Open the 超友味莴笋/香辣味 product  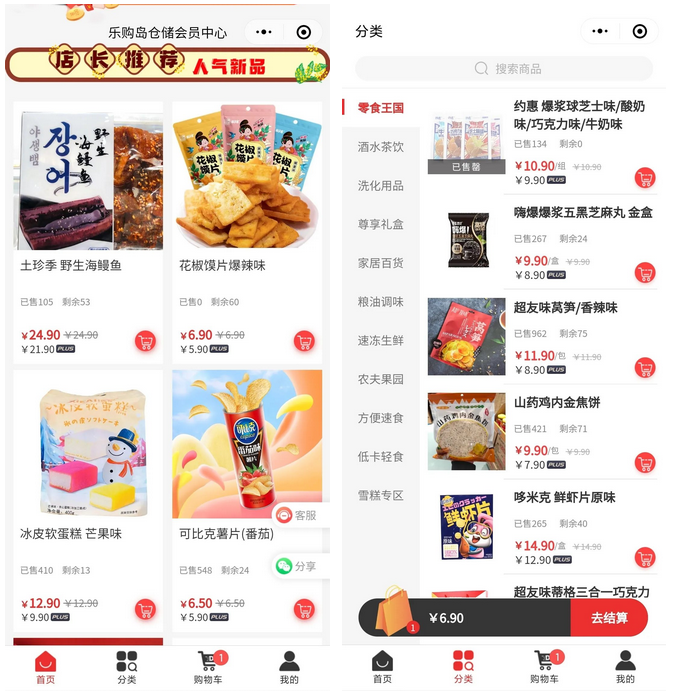pyautogui.click(x=566, y=308)
